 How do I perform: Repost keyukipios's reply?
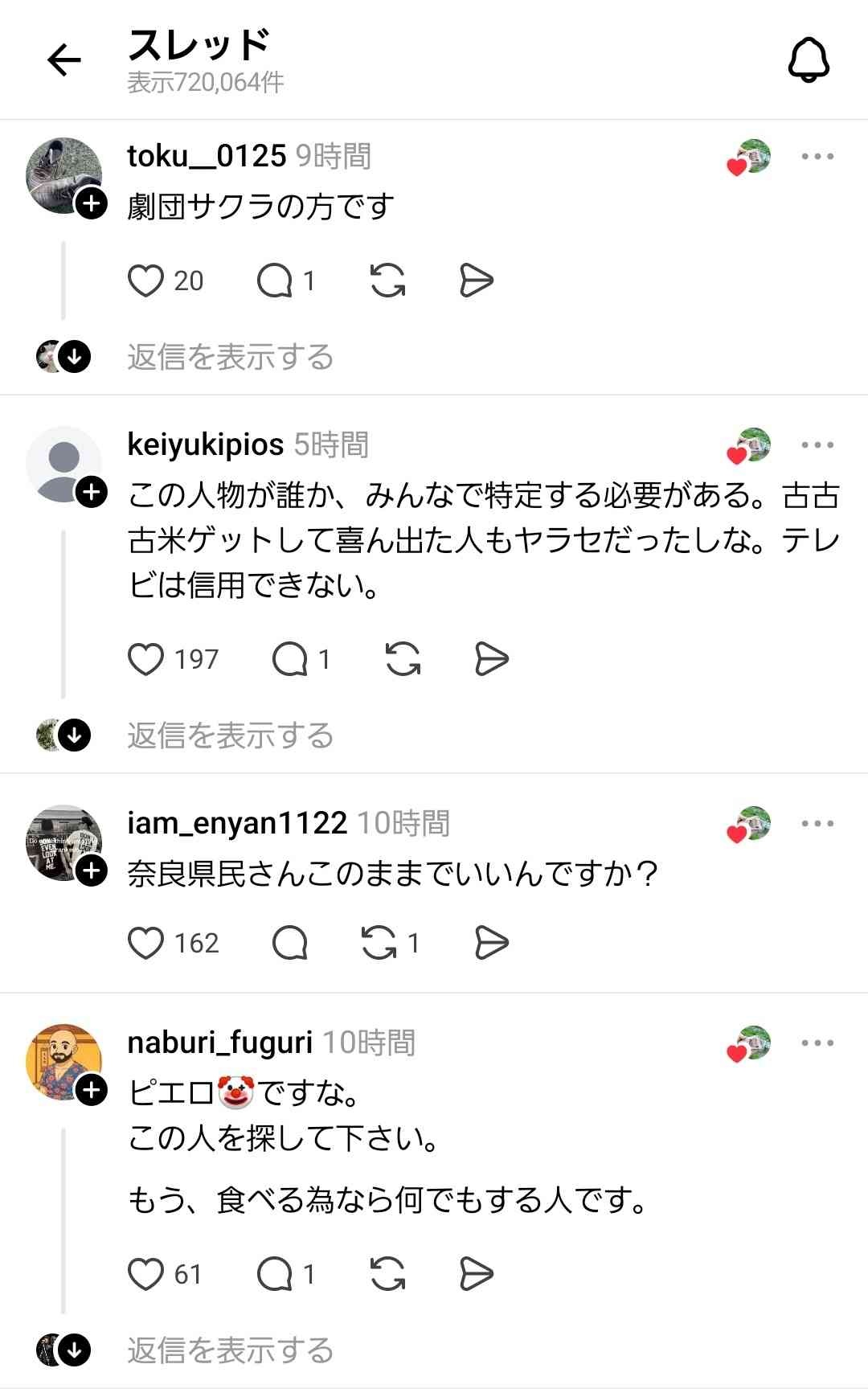pos(403,659)
